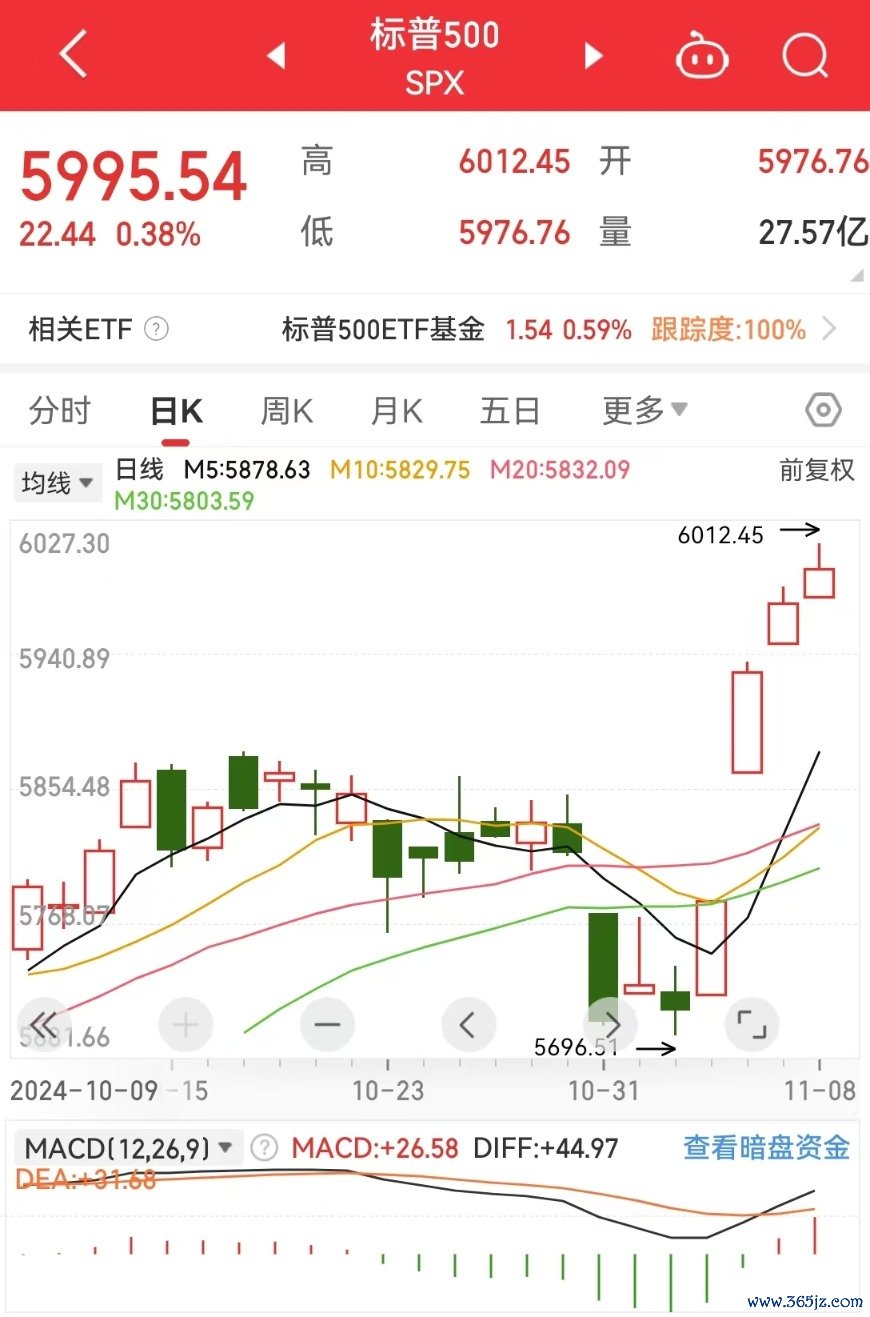870x1317 pixels.
Task: Open the robot assistant icon
Action: [x=702, y=56]
